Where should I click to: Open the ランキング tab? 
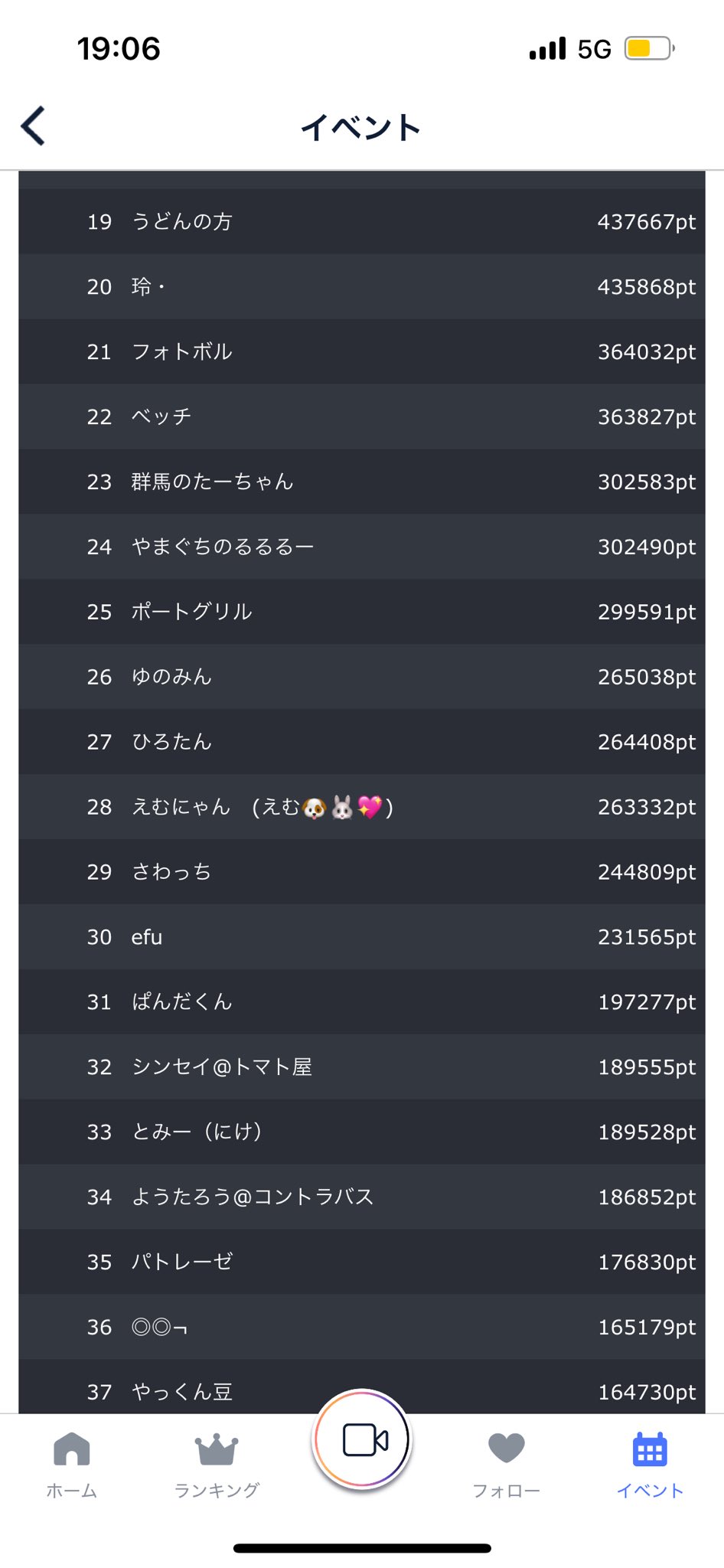click(x=217, y=1464)
